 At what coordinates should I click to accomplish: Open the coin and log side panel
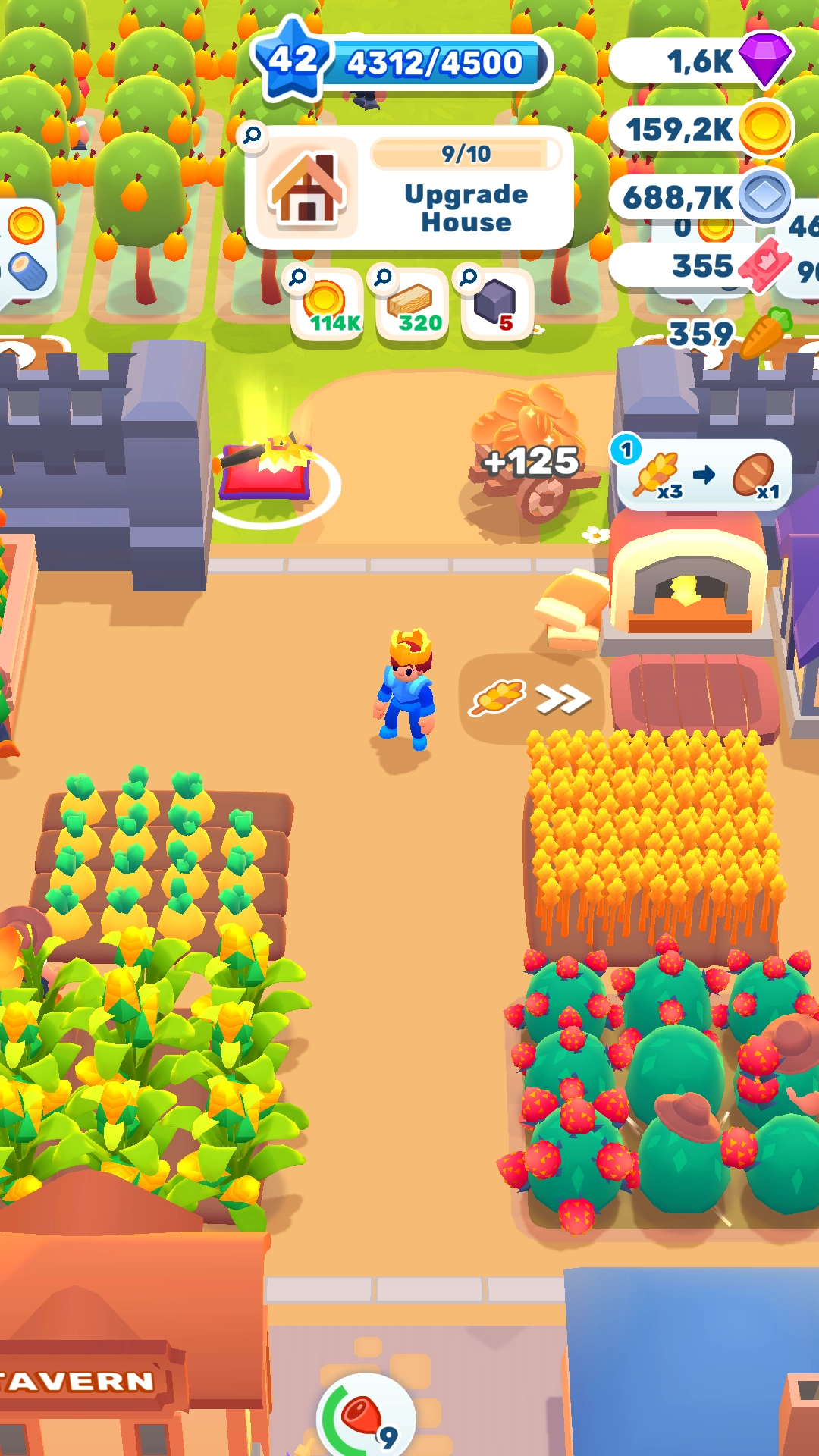click(27, 250)
